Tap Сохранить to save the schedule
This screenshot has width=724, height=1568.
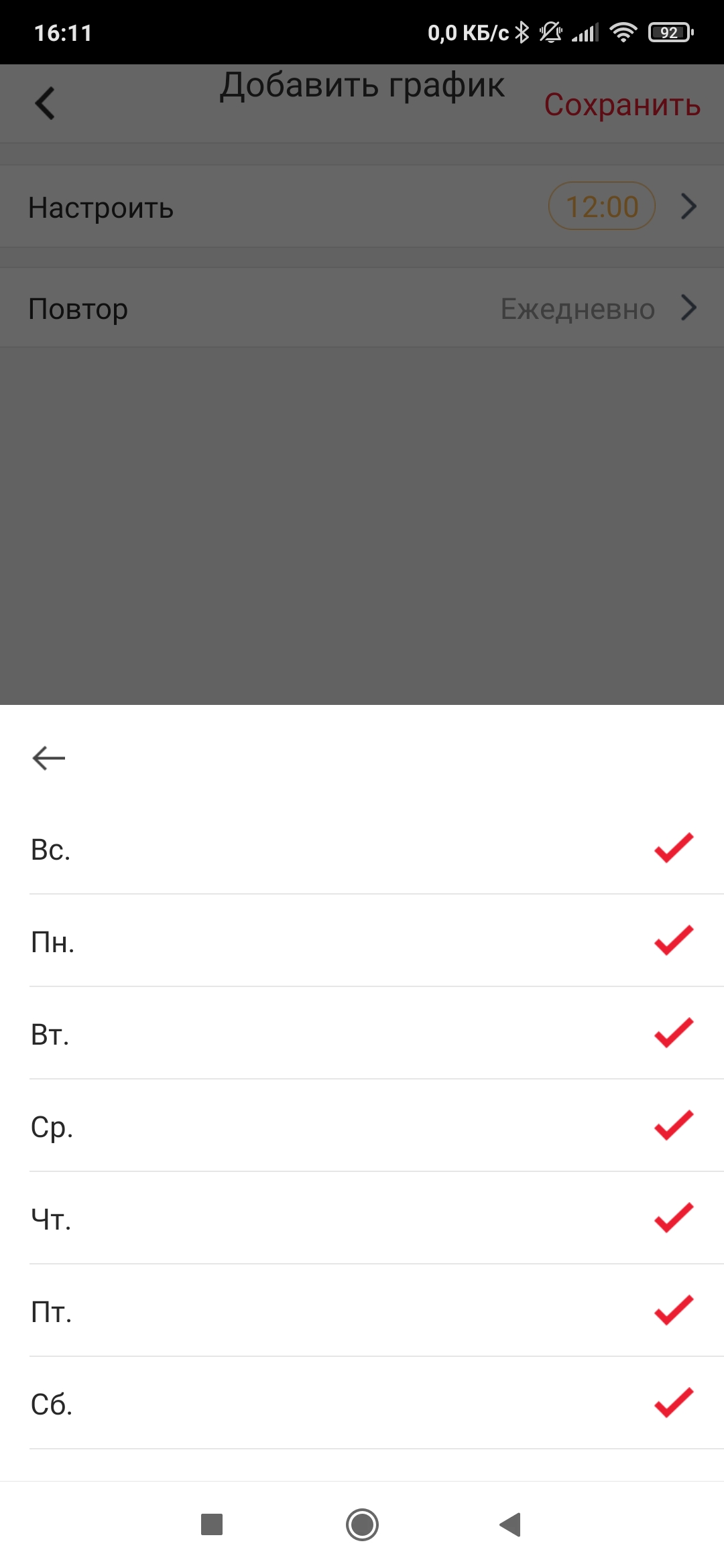[x=621, y=105]
